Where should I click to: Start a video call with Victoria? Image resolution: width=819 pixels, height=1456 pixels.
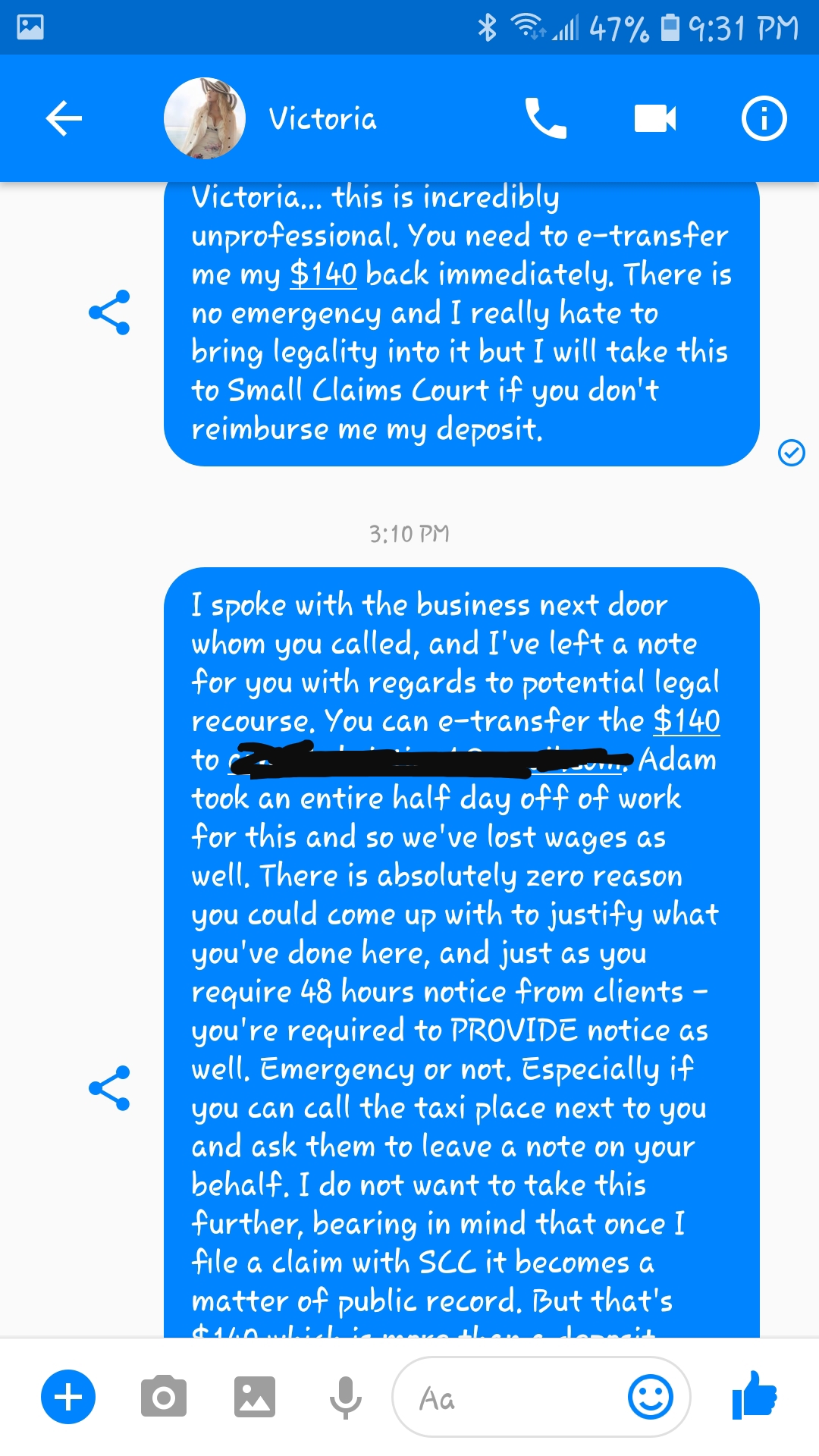coord(655,118)
